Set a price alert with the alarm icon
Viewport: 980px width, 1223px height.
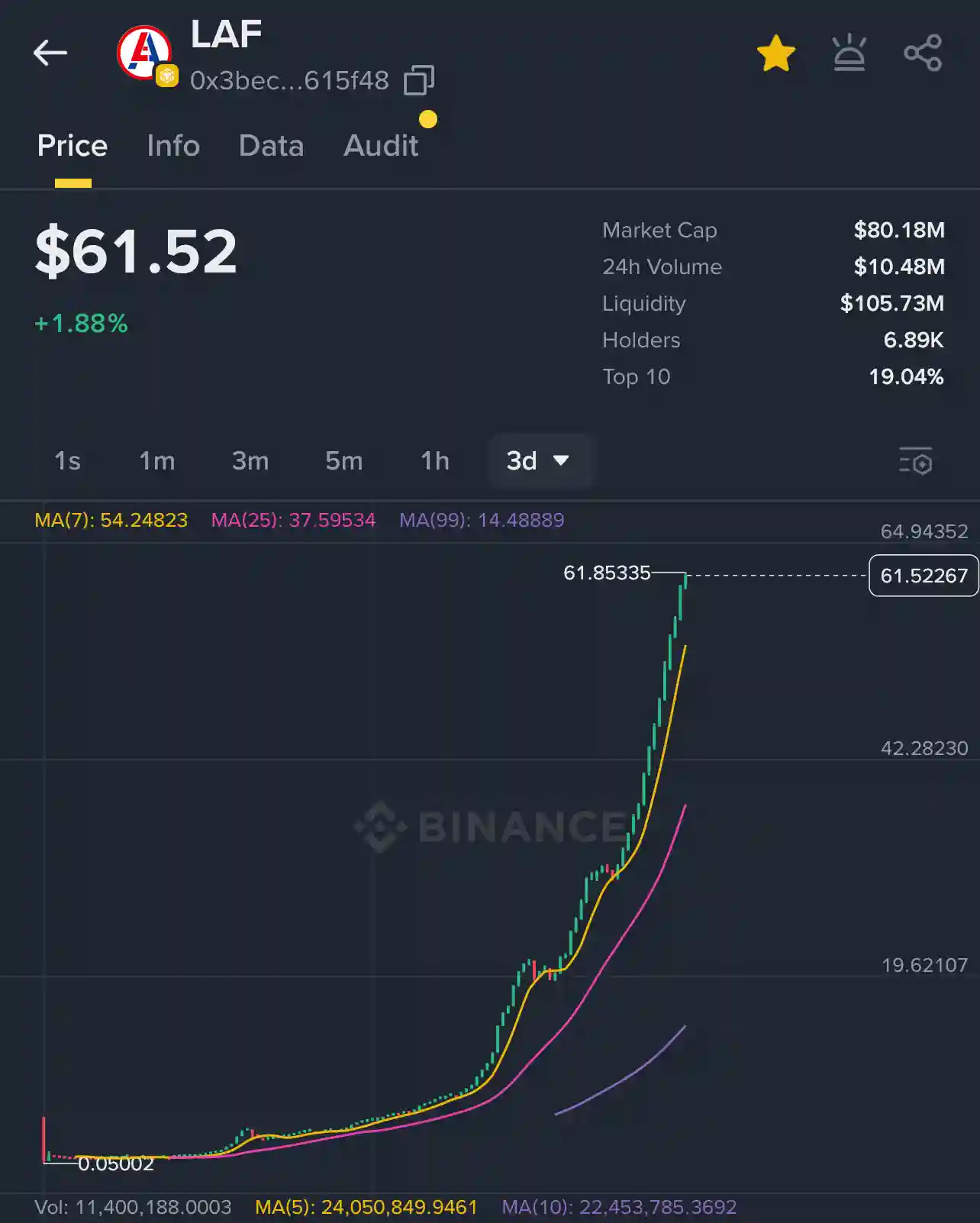click(x=849, y=53)
